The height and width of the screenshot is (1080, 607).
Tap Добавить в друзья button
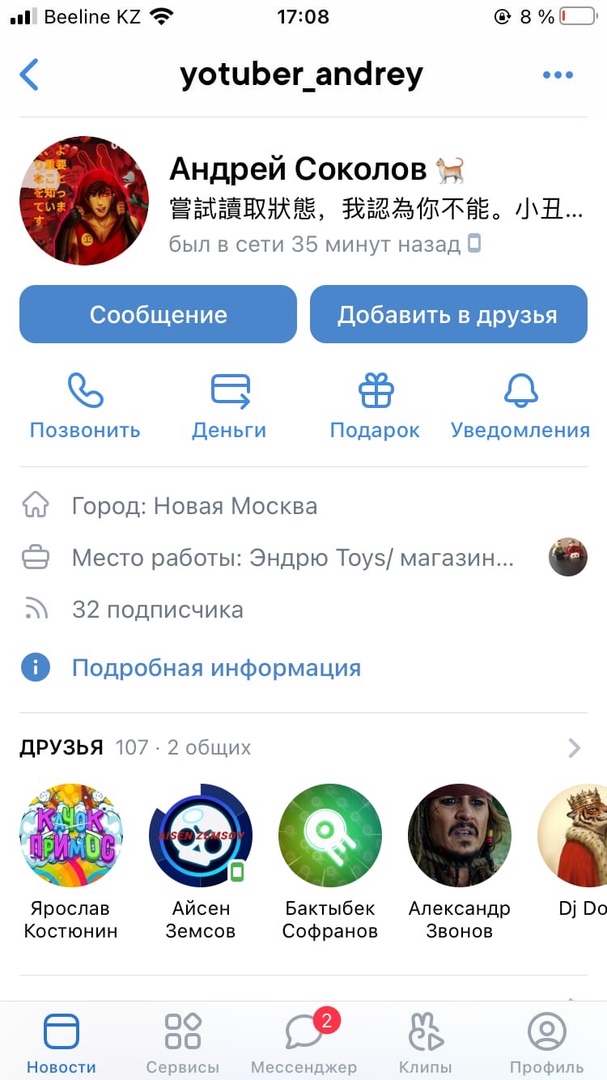point(447,315)
